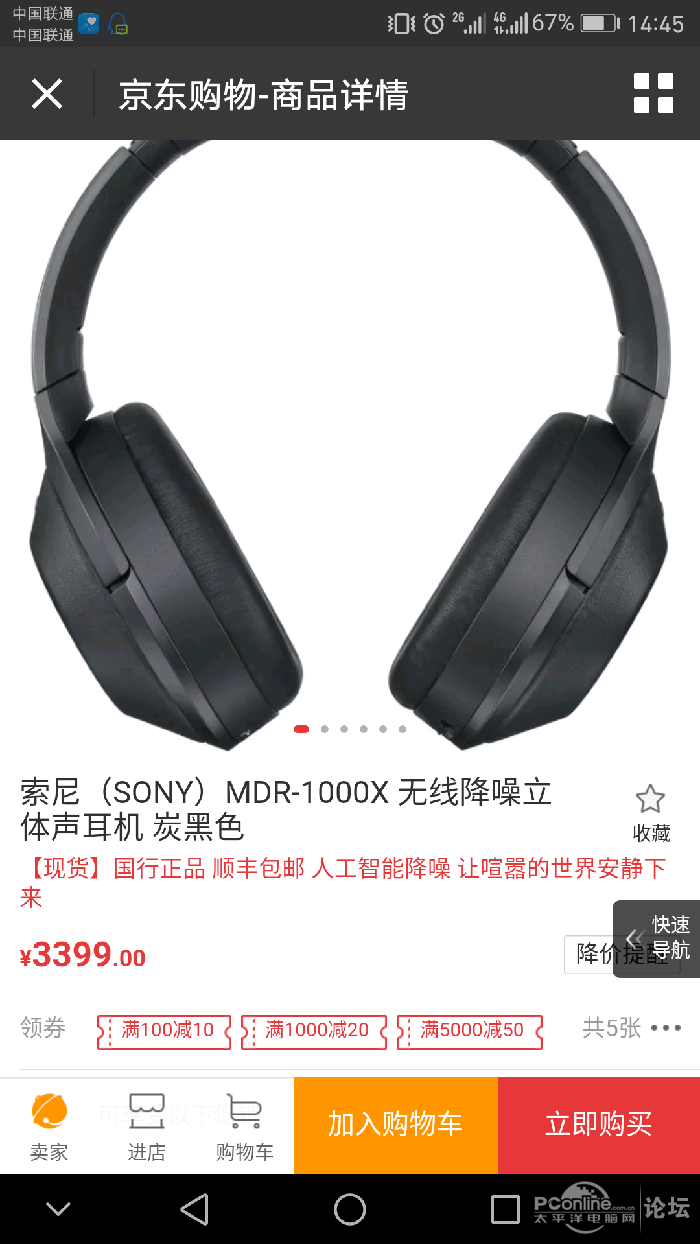Claim the 满1000减20 coupon
700x1244 pixels.
pyautogui.click(x=314, y=1030)
